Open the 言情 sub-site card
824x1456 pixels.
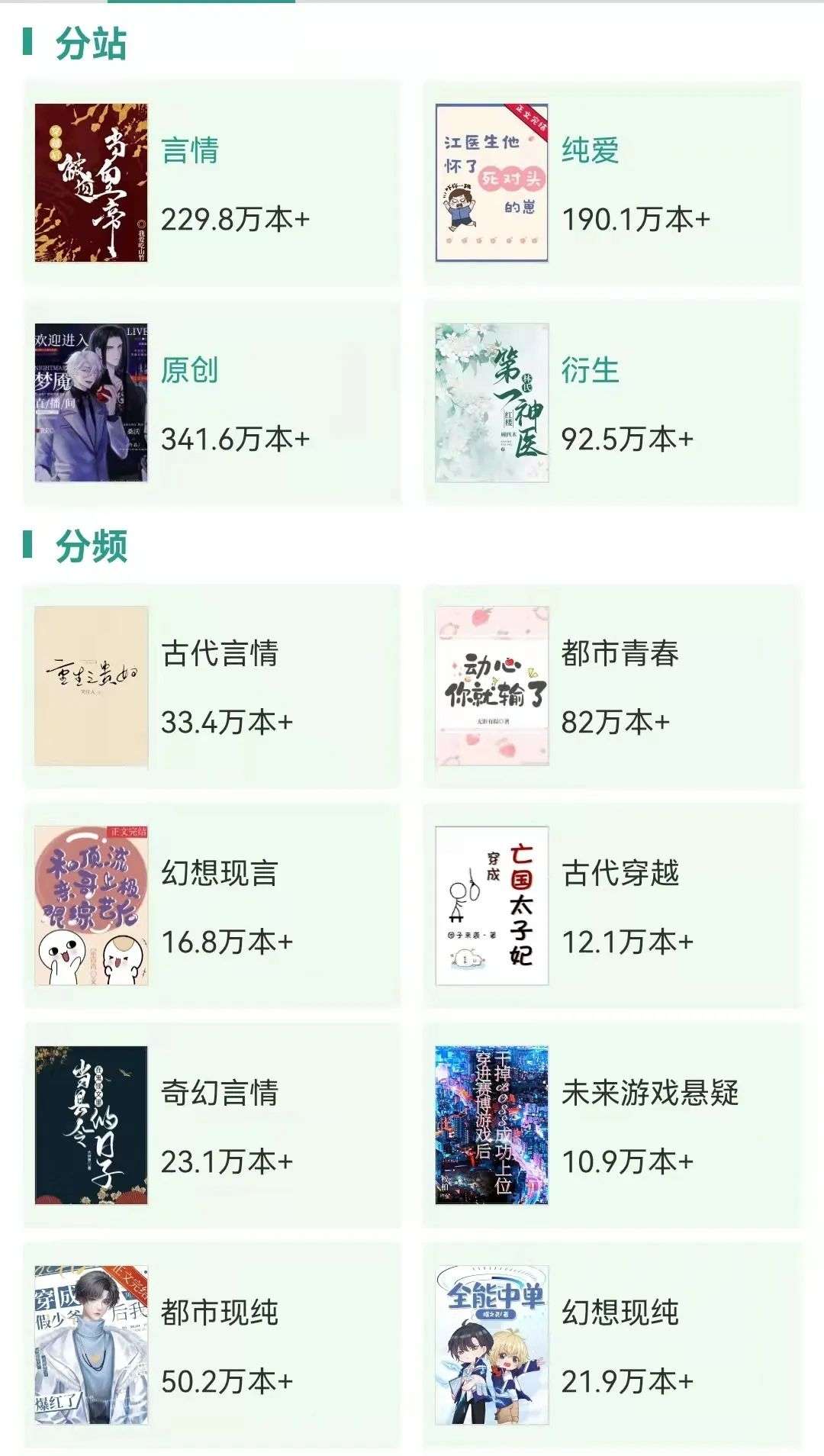click(x=212, y=183)
